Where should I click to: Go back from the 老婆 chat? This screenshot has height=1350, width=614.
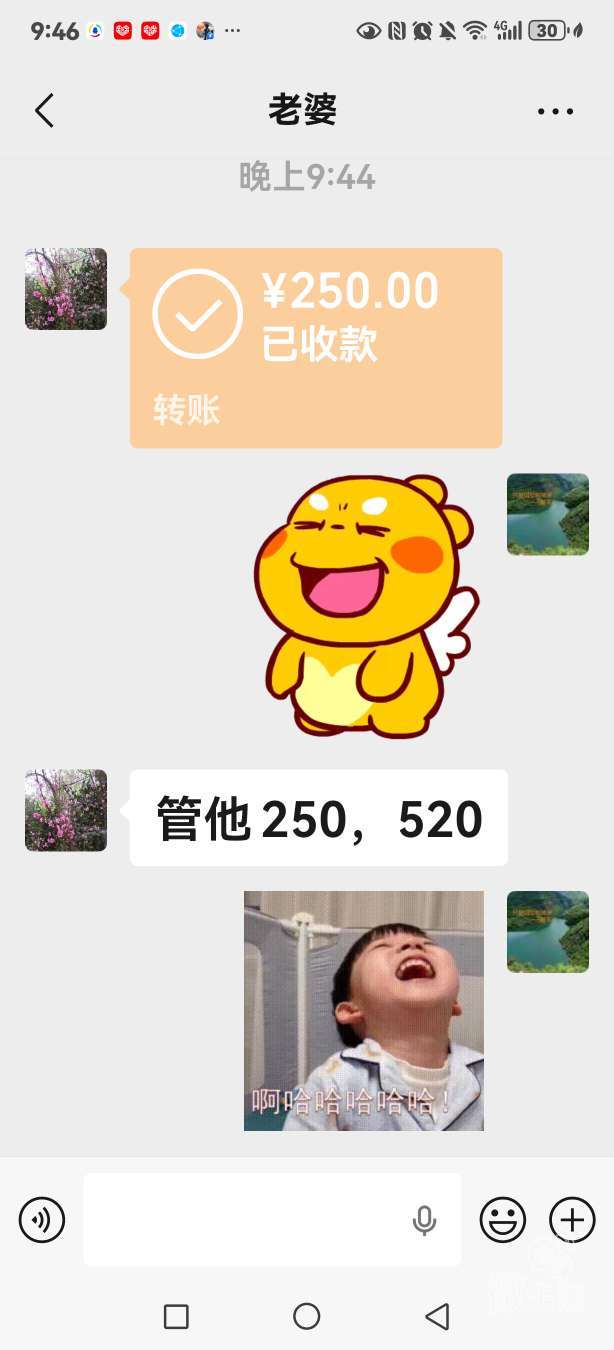click(44, 111)
